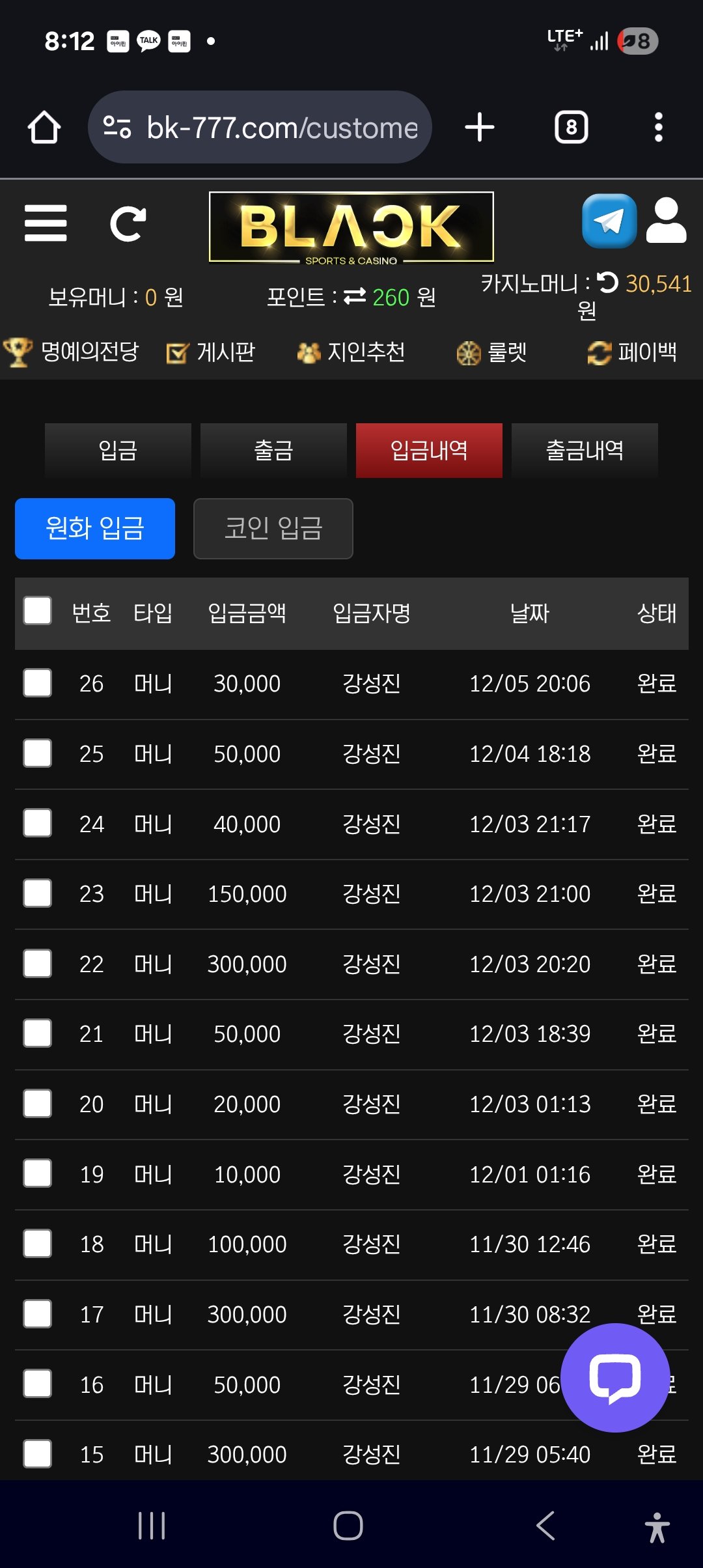This screenshot has width=703, height=1568.
Task: Open 지인추천 referral page
Action: tap(351, 352)
